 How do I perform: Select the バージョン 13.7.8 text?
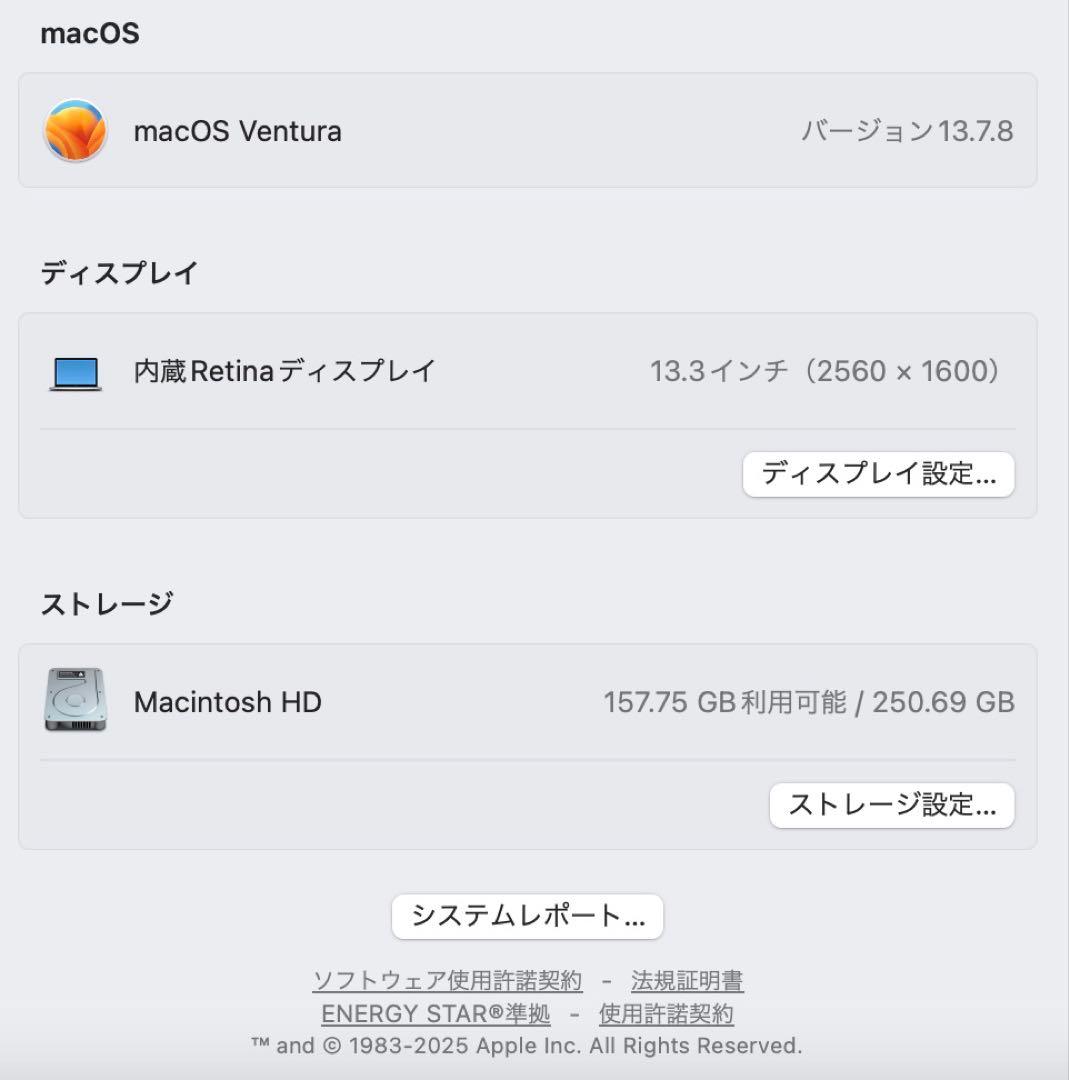(907, 130)
